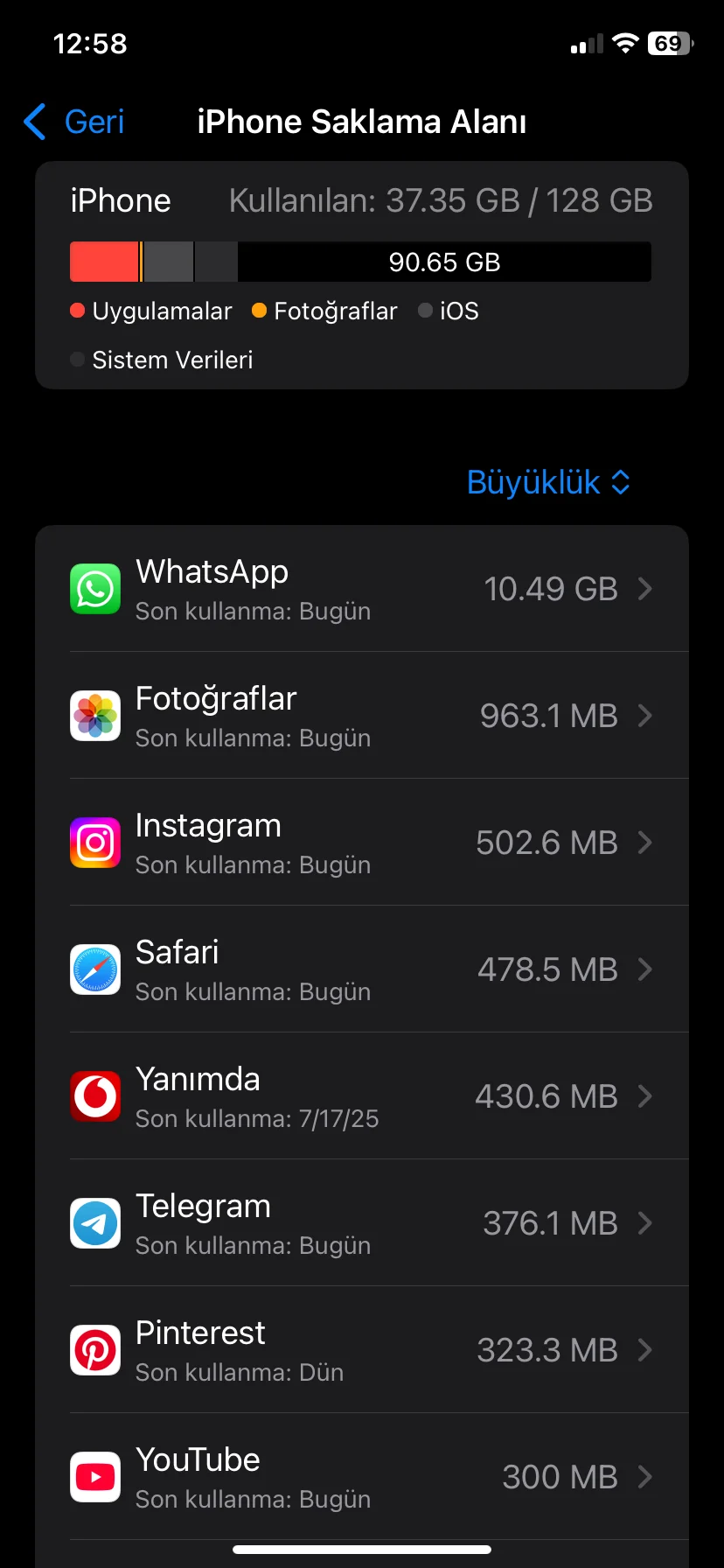
Task: Open Yanımda storage details
Action: 362,1096
